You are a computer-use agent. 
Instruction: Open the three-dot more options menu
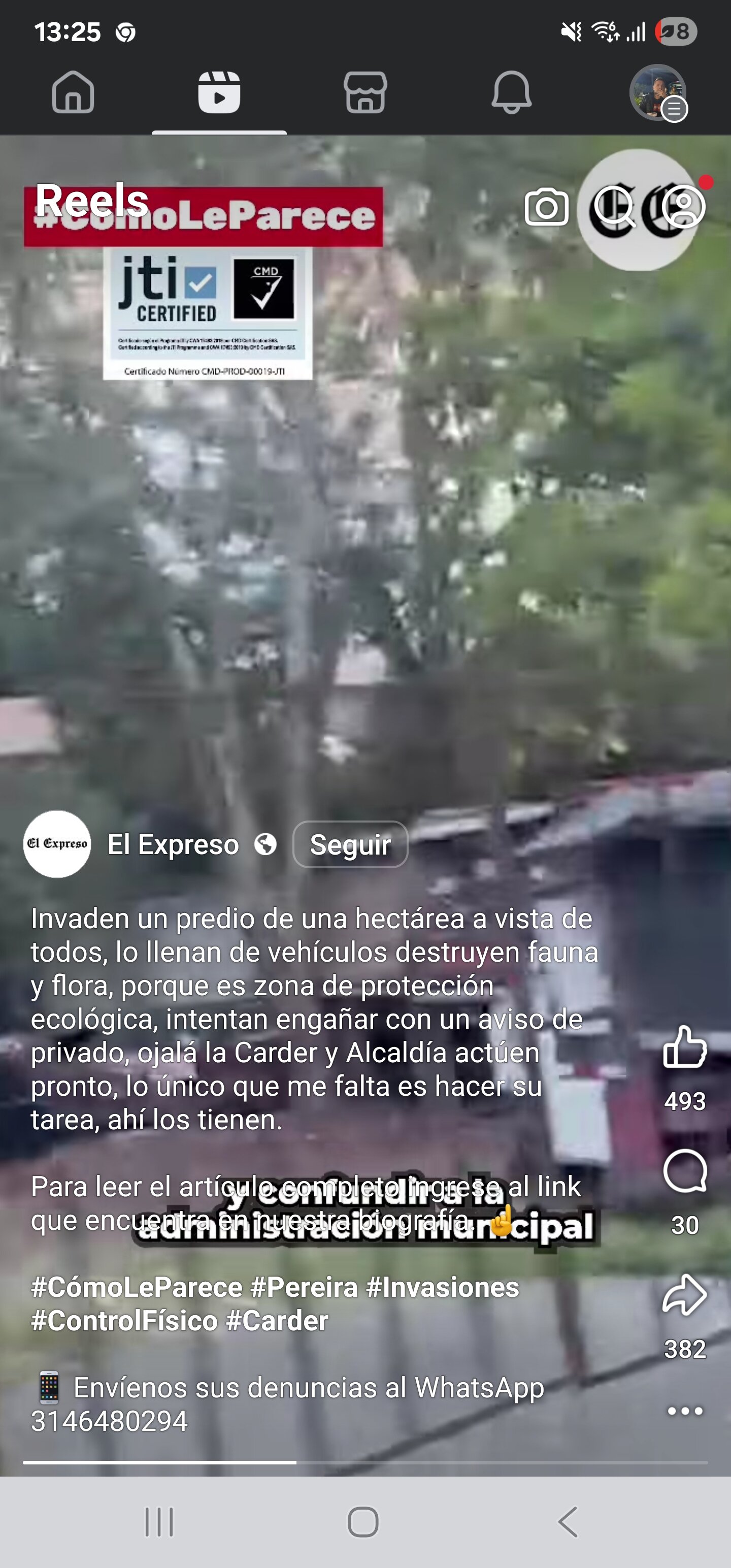685,1411
